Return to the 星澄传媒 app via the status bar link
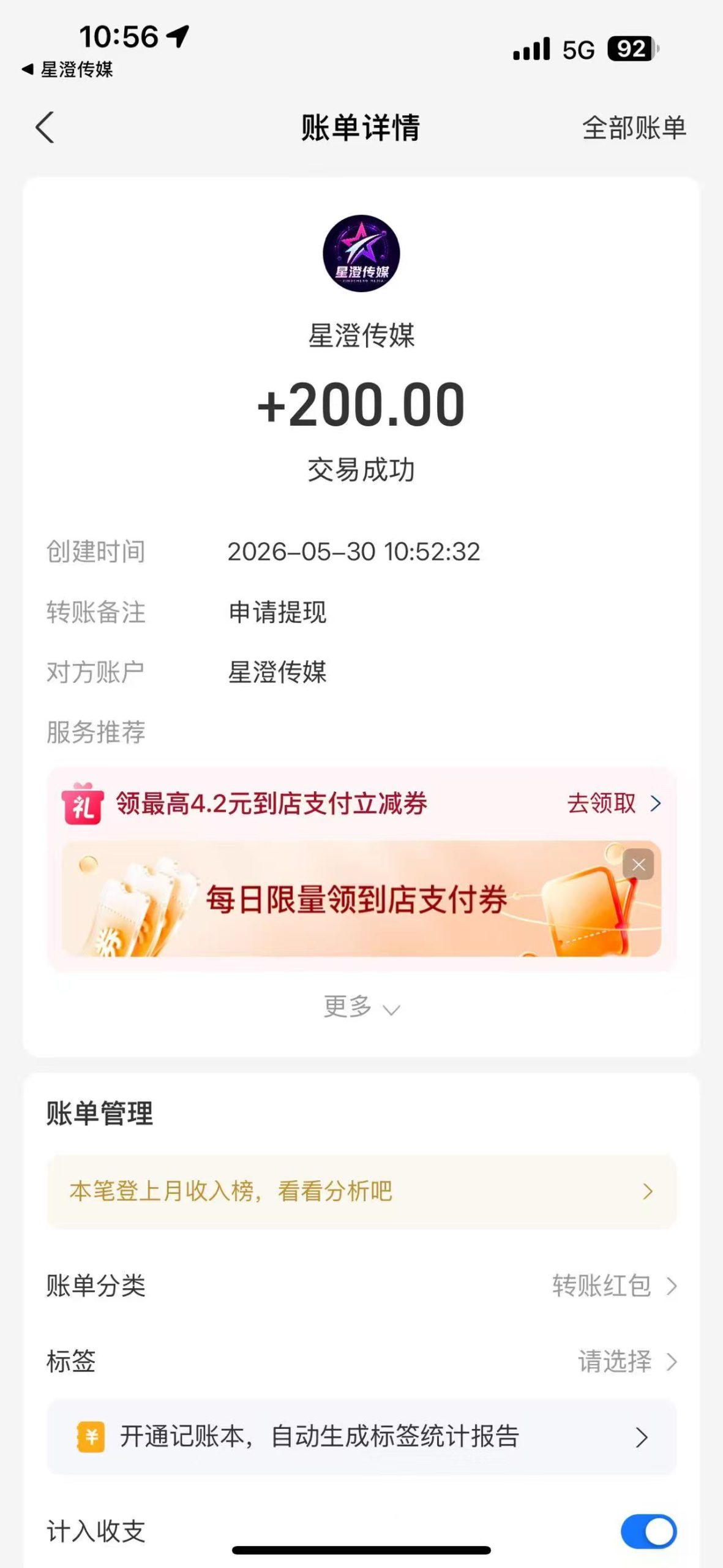 point(68,69)
